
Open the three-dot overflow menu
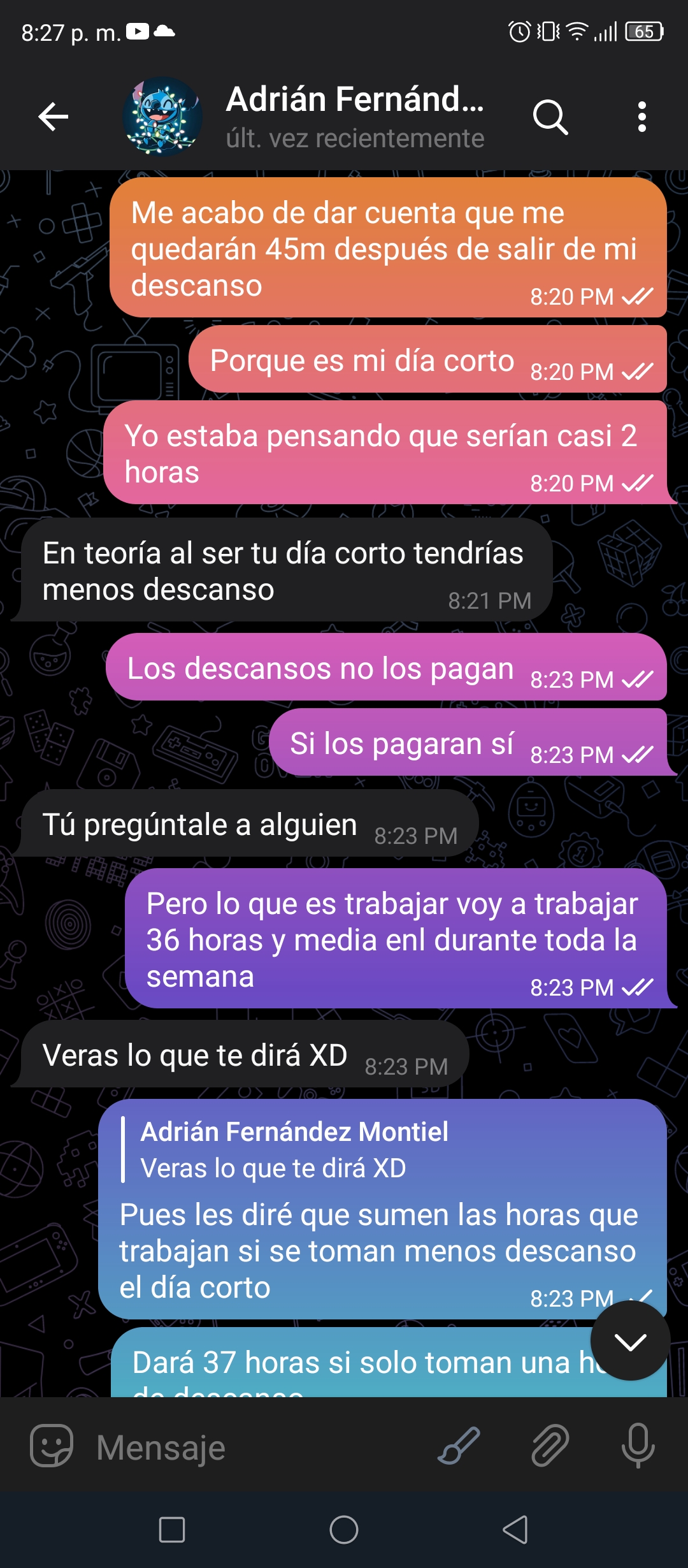tap(642, 117)
